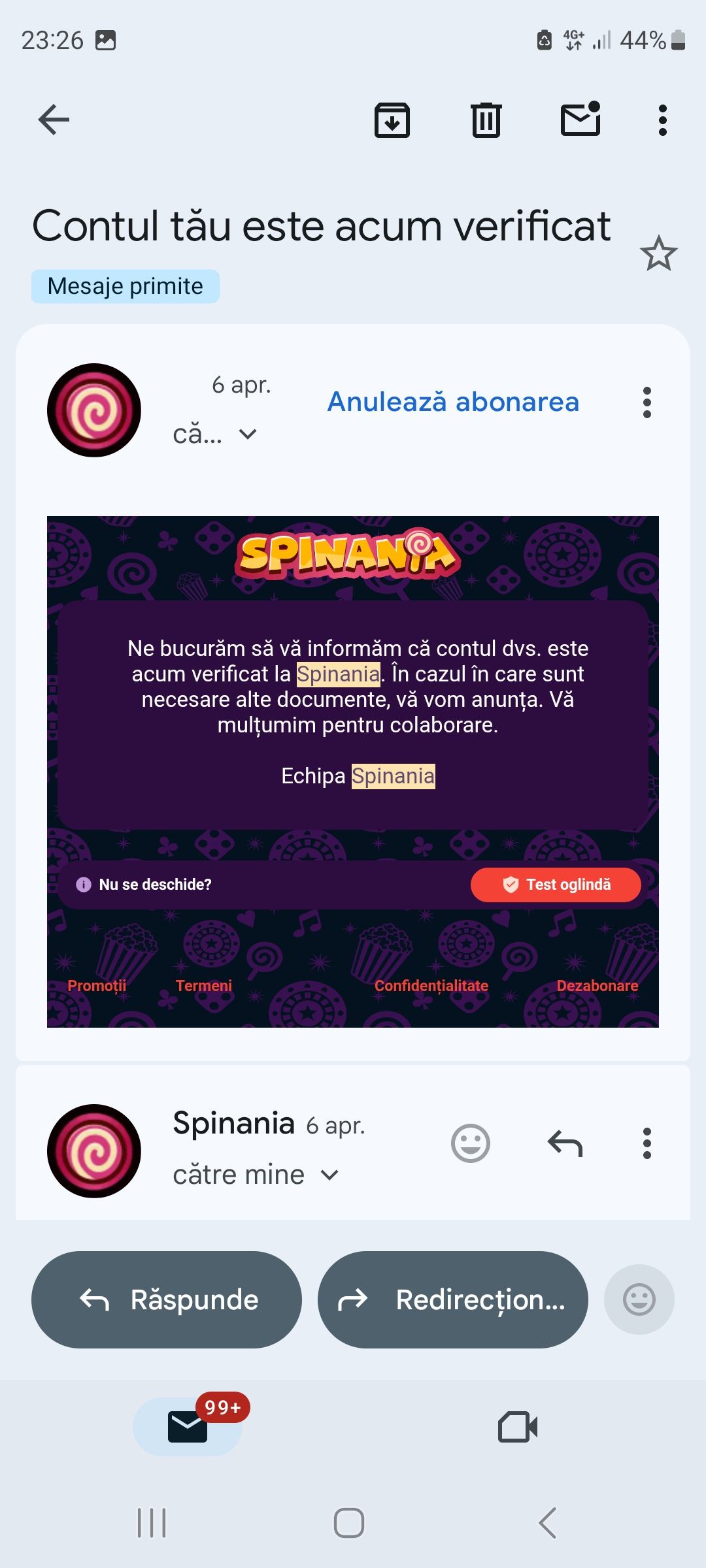Expand recipient details next to către mine
Viewport: 706px width, 1568px height.
pos(330,1175)
